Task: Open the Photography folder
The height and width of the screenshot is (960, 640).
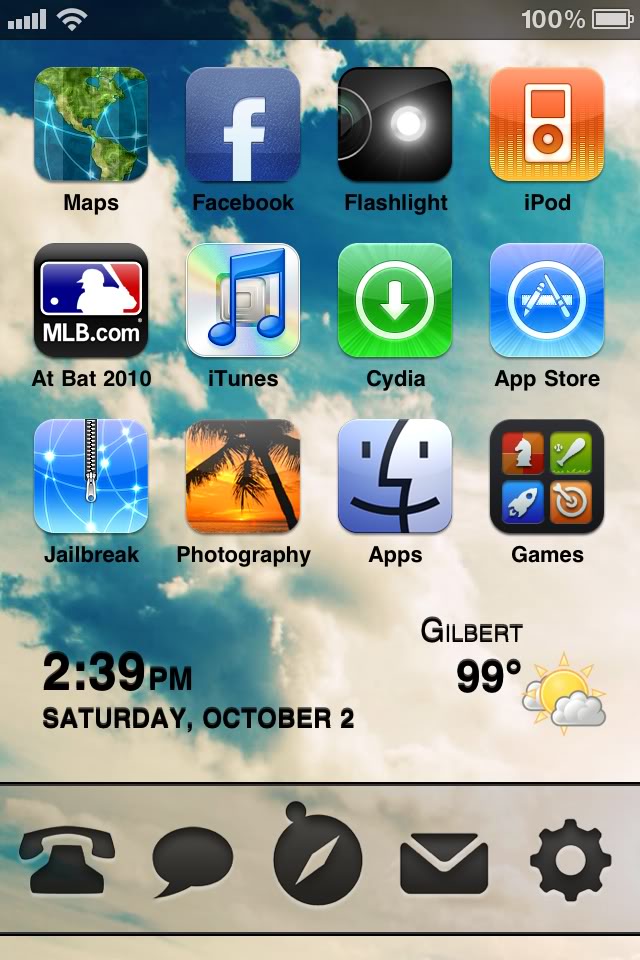Action: (243, 477)
